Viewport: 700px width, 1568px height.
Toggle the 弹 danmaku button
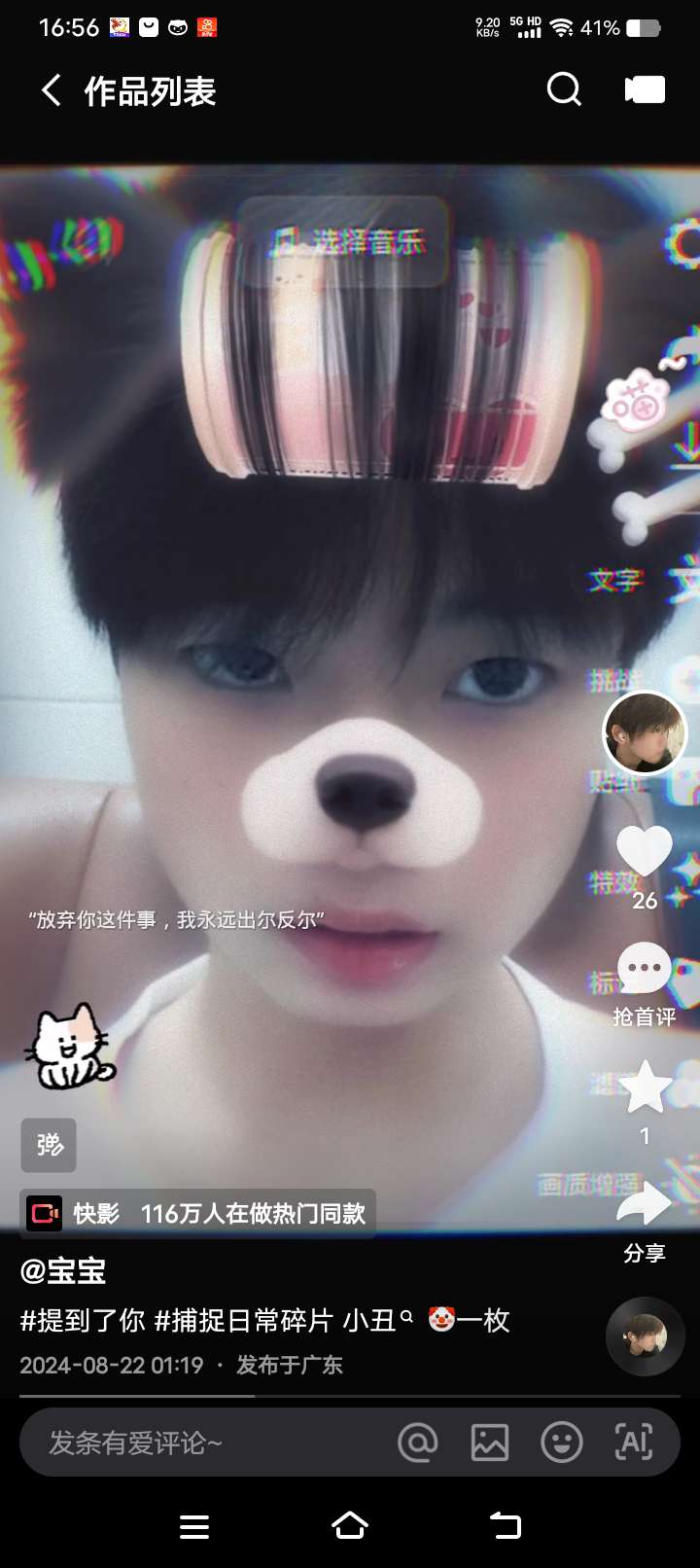point(49,1145)
